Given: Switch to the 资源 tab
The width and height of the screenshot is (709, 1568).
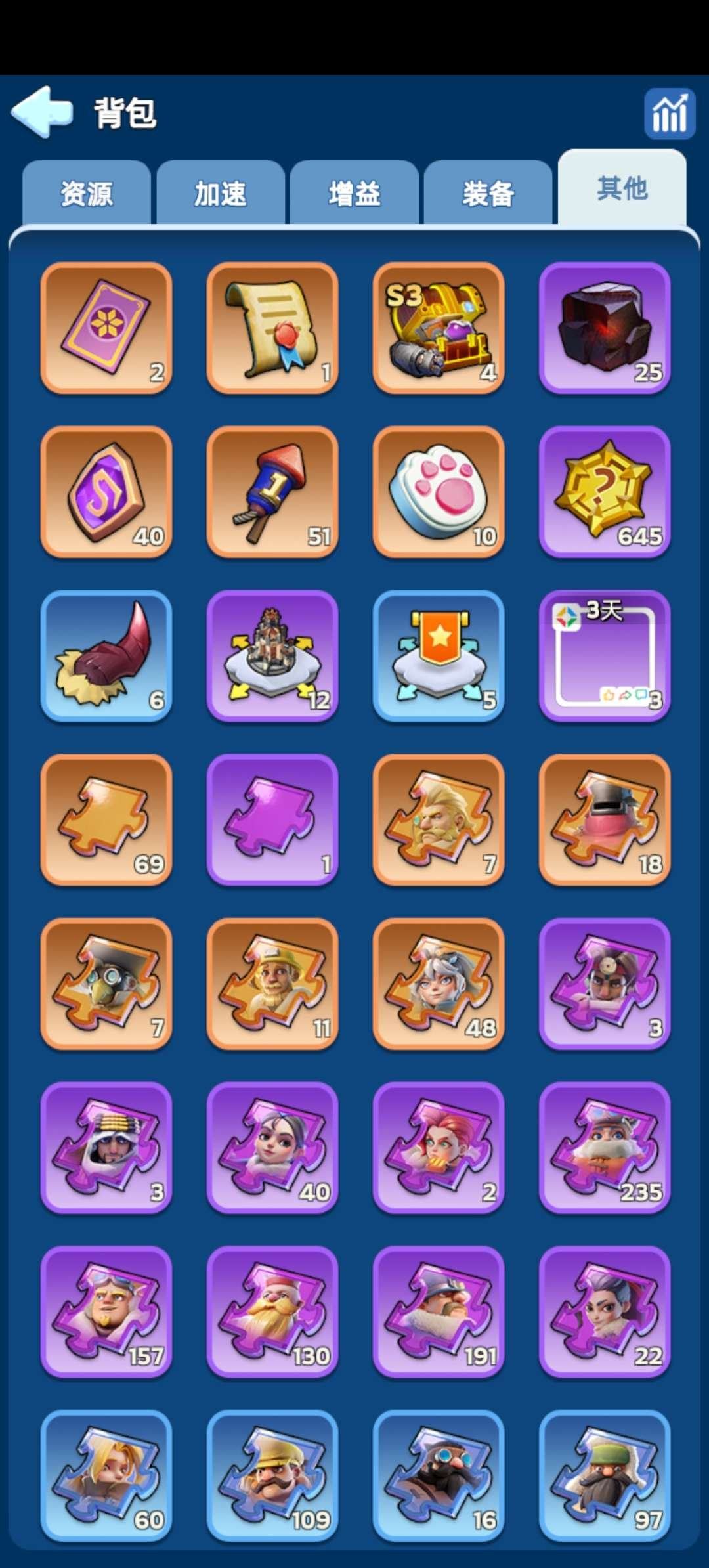Looking at the screenshot, I should point(87,194).
